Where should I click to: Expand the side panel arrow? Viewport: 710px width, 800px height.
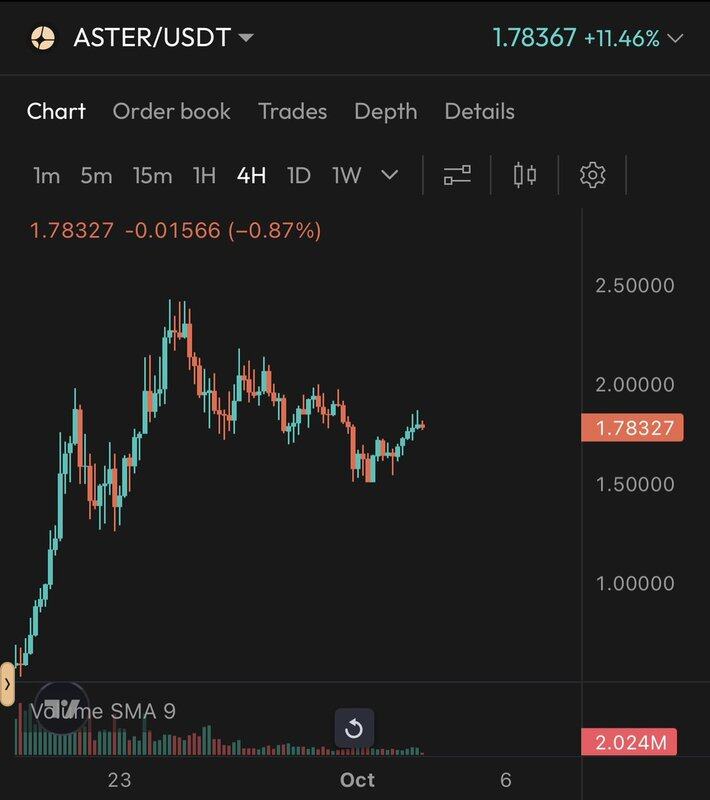tap(8, 685)
